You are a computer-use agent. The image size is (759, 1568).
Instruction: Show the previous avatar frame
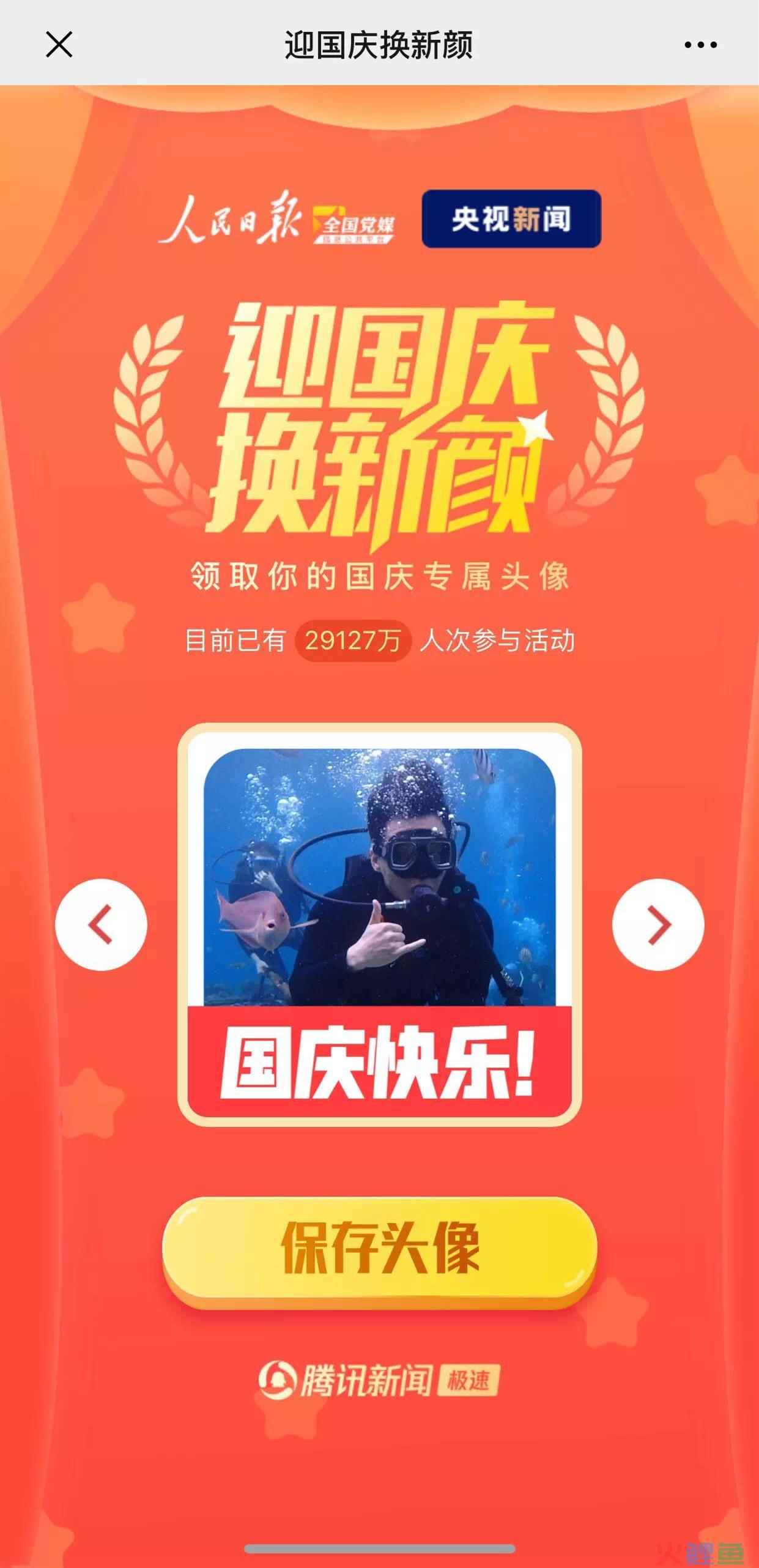[101, 924]
